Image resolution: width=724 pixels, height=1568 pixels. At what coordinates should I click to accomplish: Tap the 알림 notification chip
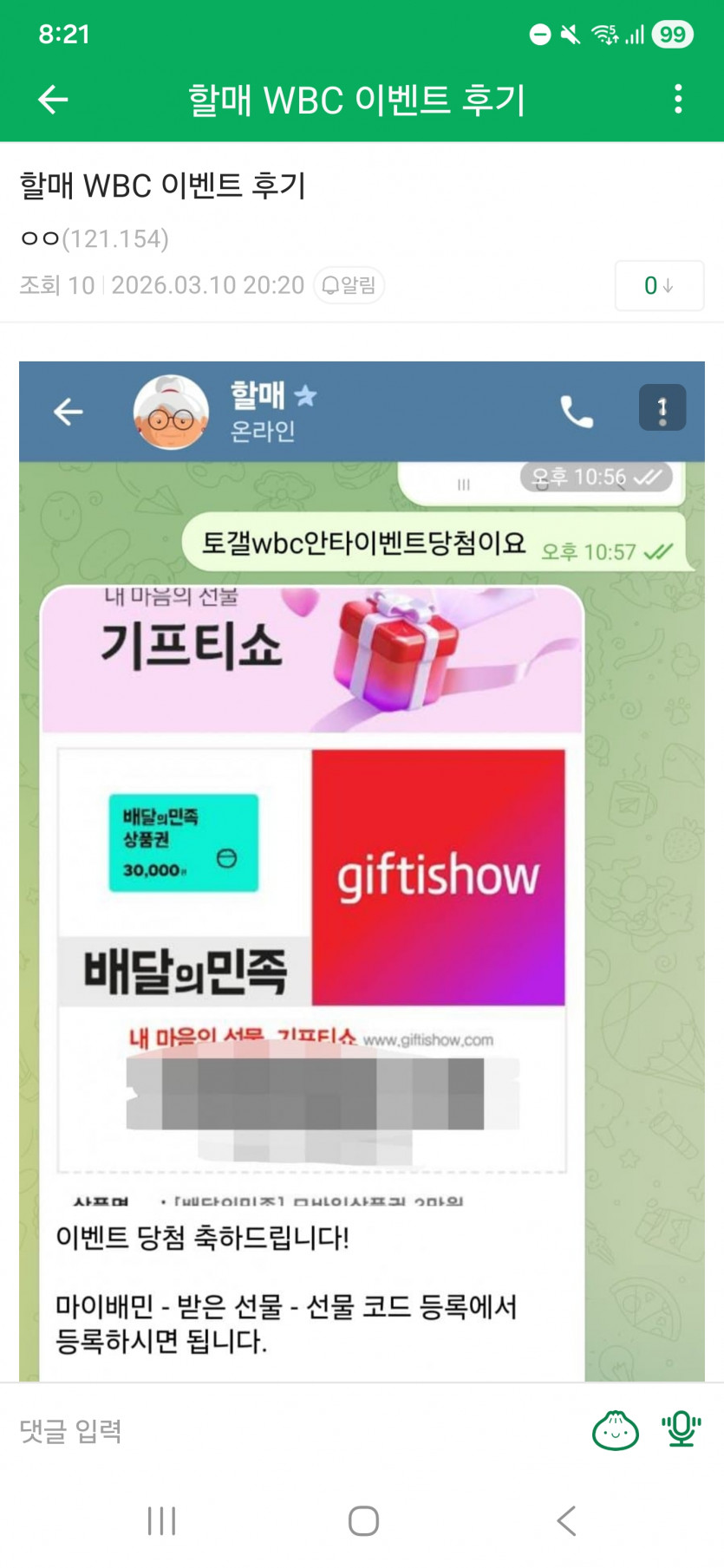click(x=349, y=285)
